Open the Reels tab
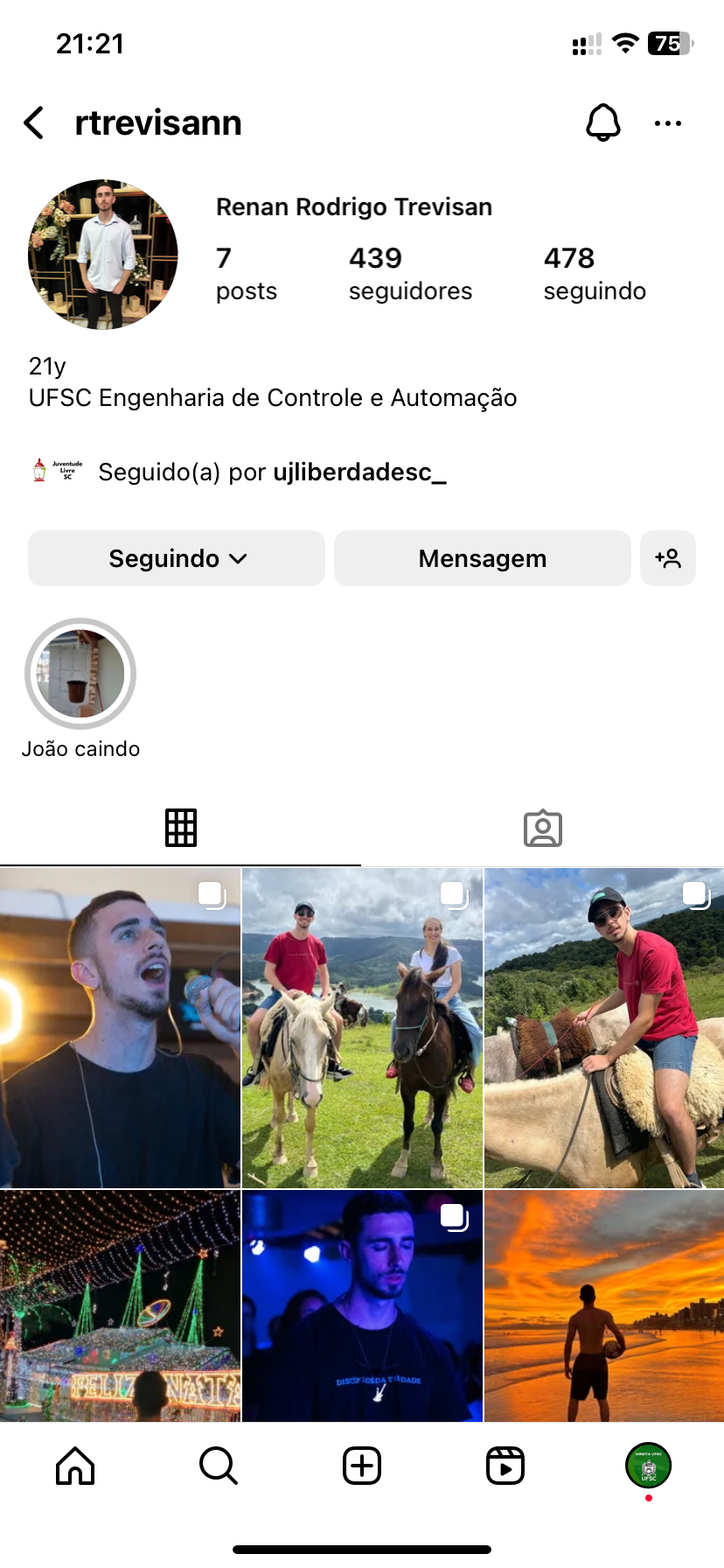The height and width of the screenshot is (1568, 724). tap(505, 1466)
